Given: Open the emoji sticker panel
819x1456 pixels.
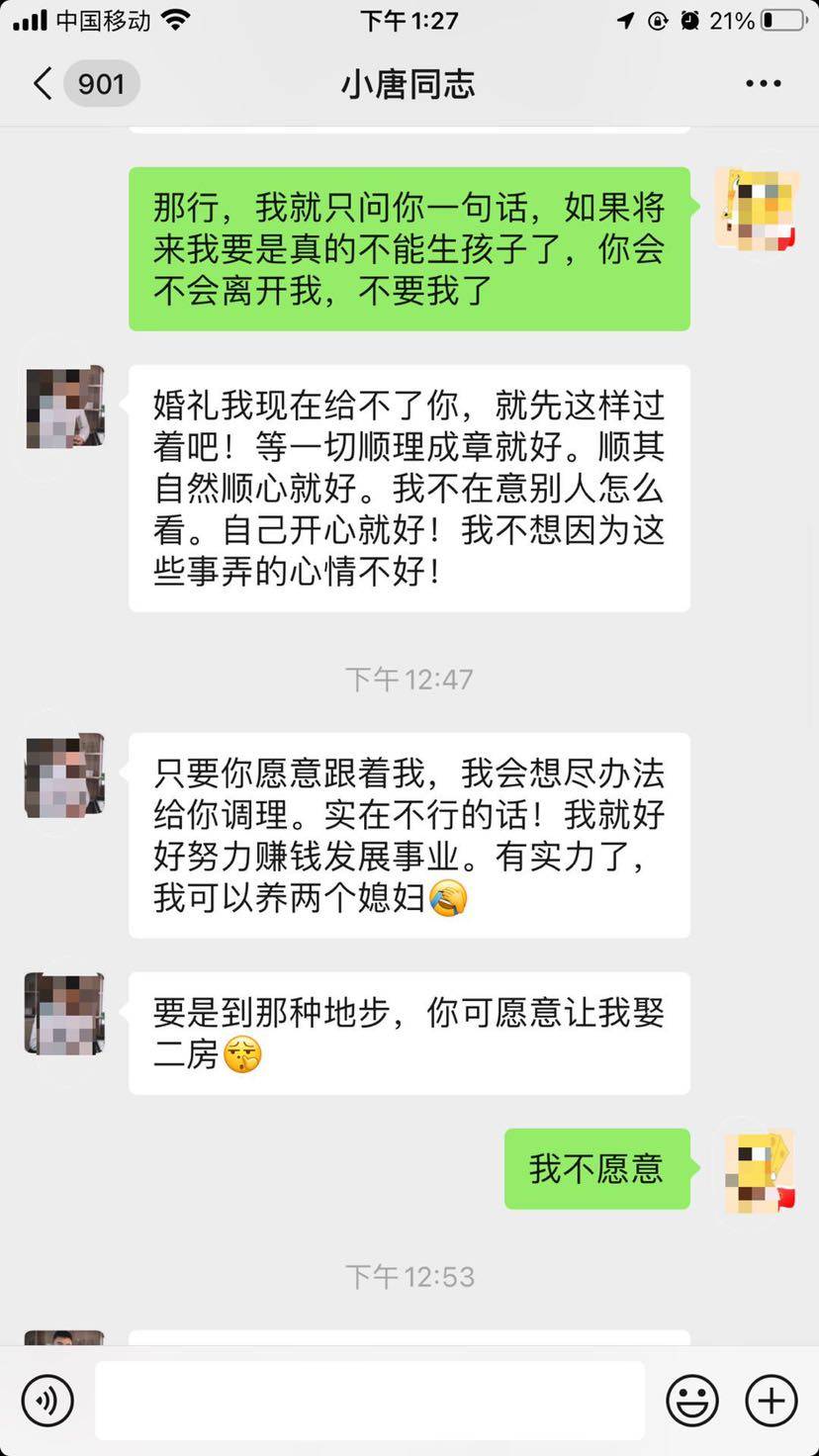Looking at the screenshot, I should tap(692, 1401).
